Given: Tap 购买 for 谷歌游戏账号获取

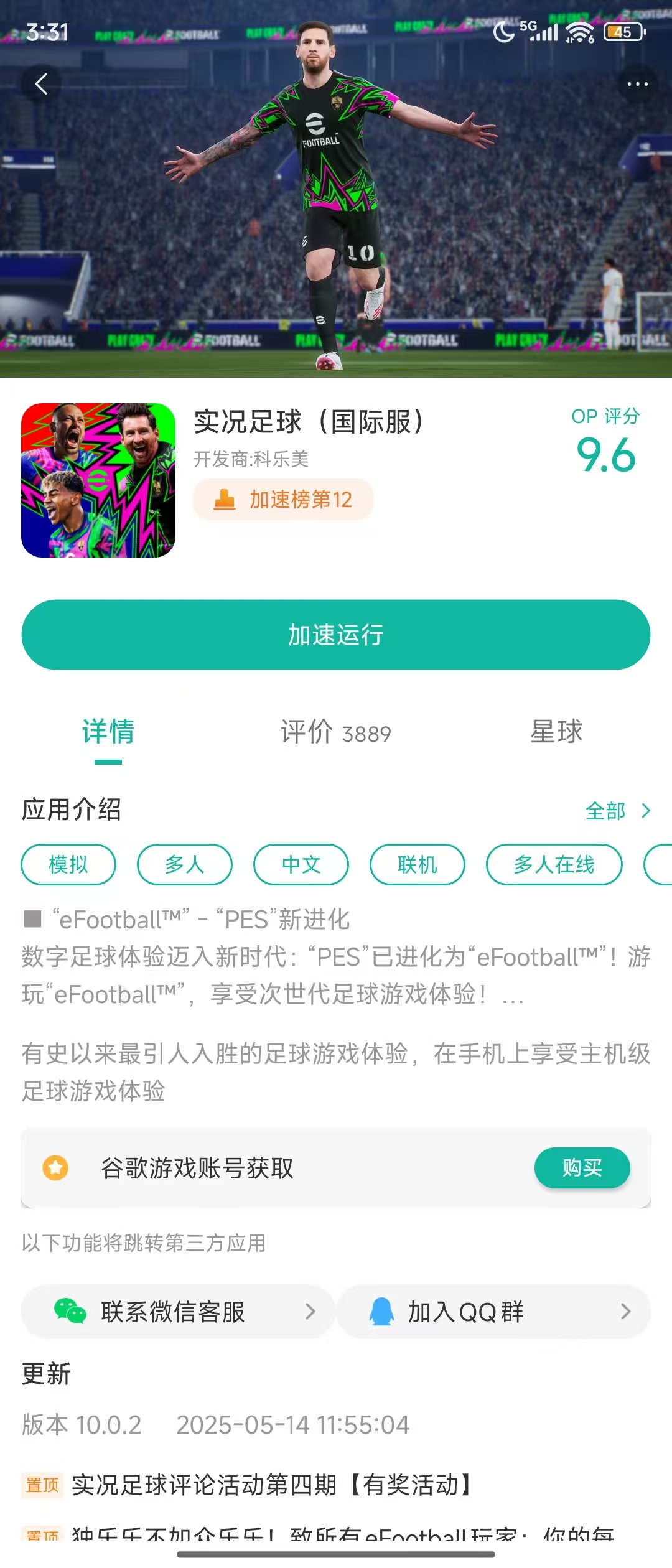Looking at the screenshot, I should [x=582, y=1168].
